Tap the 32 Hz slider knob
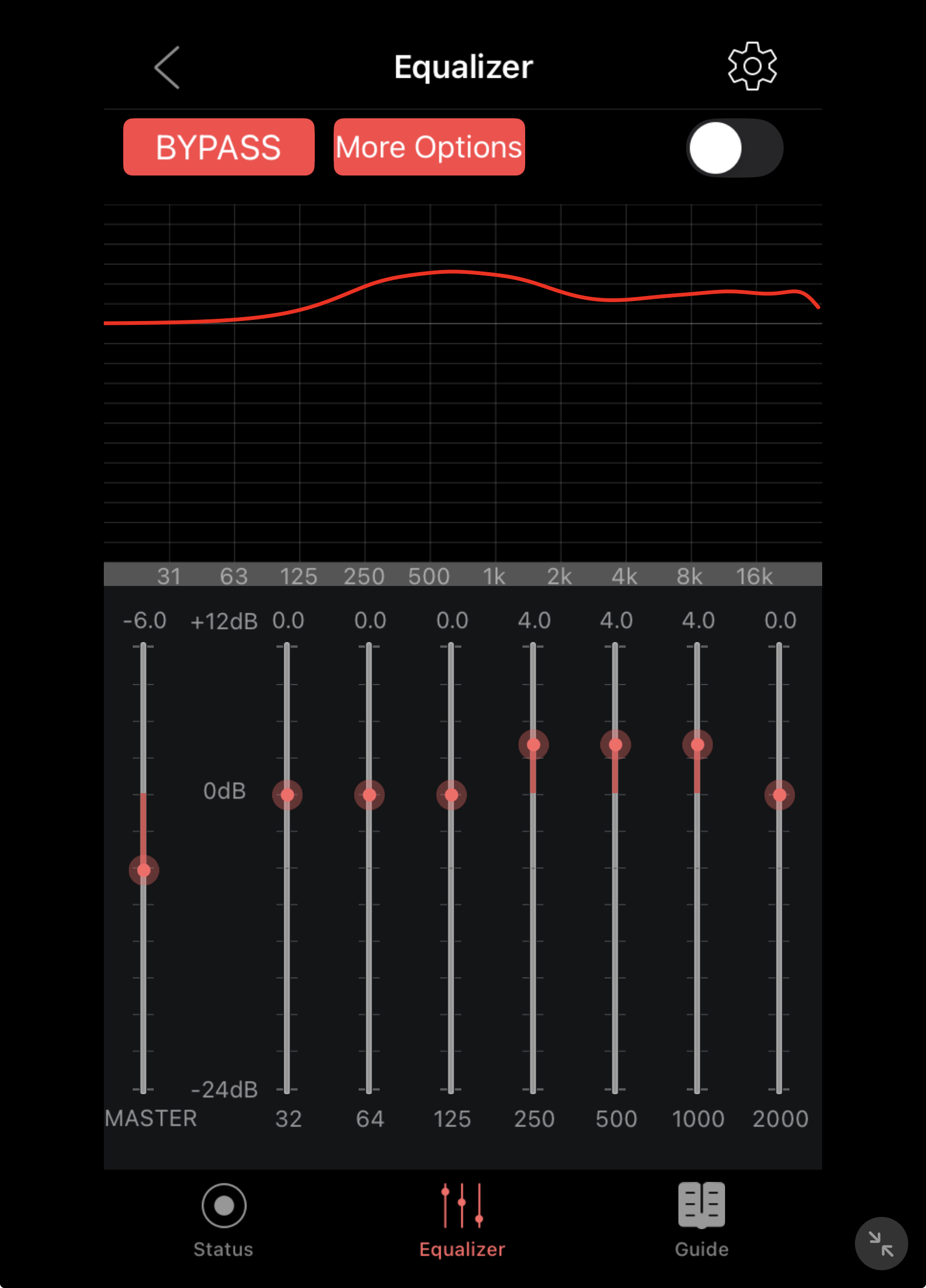 287,794
